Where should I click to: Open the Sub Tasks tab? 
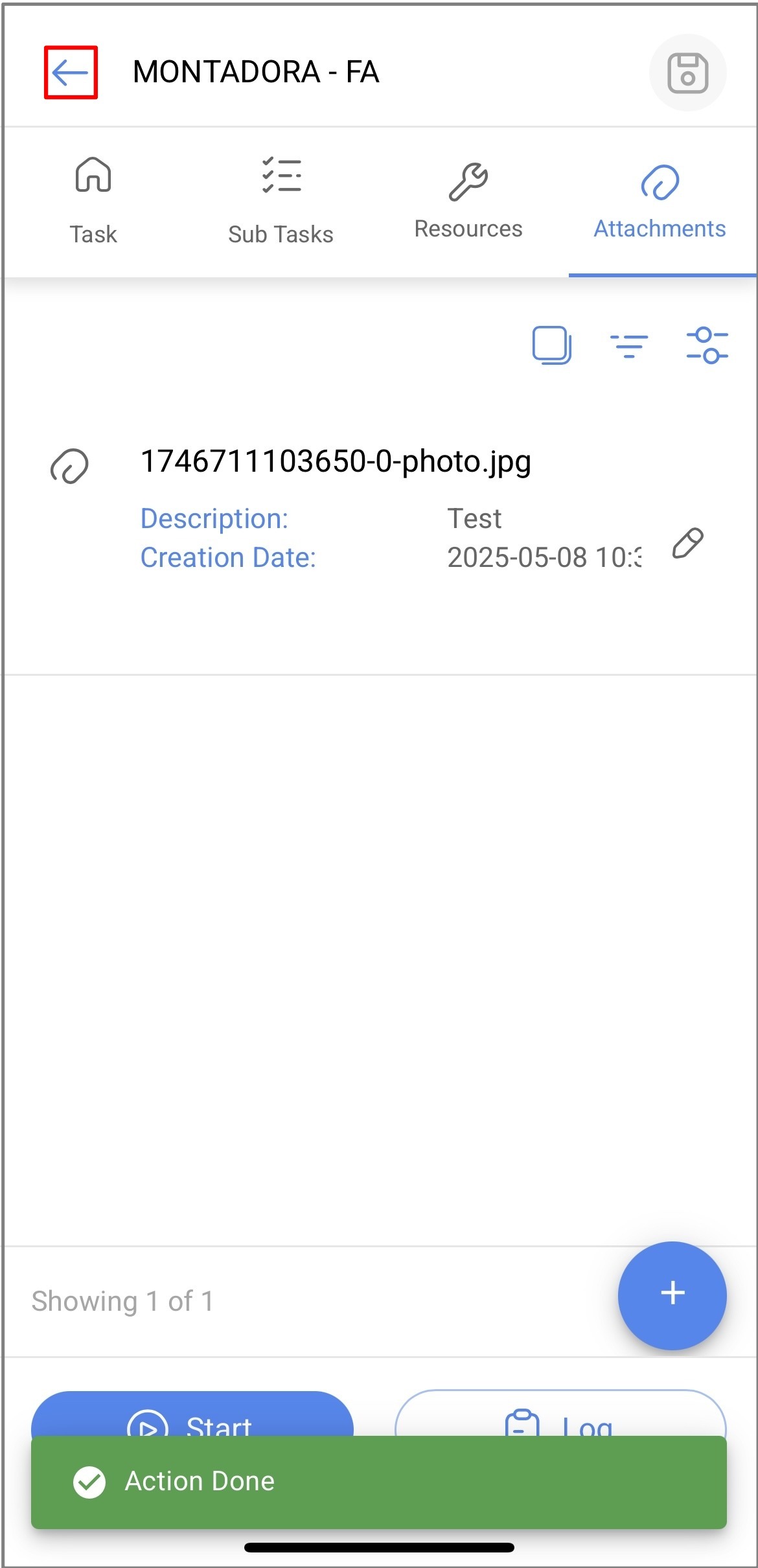(281, 202)
